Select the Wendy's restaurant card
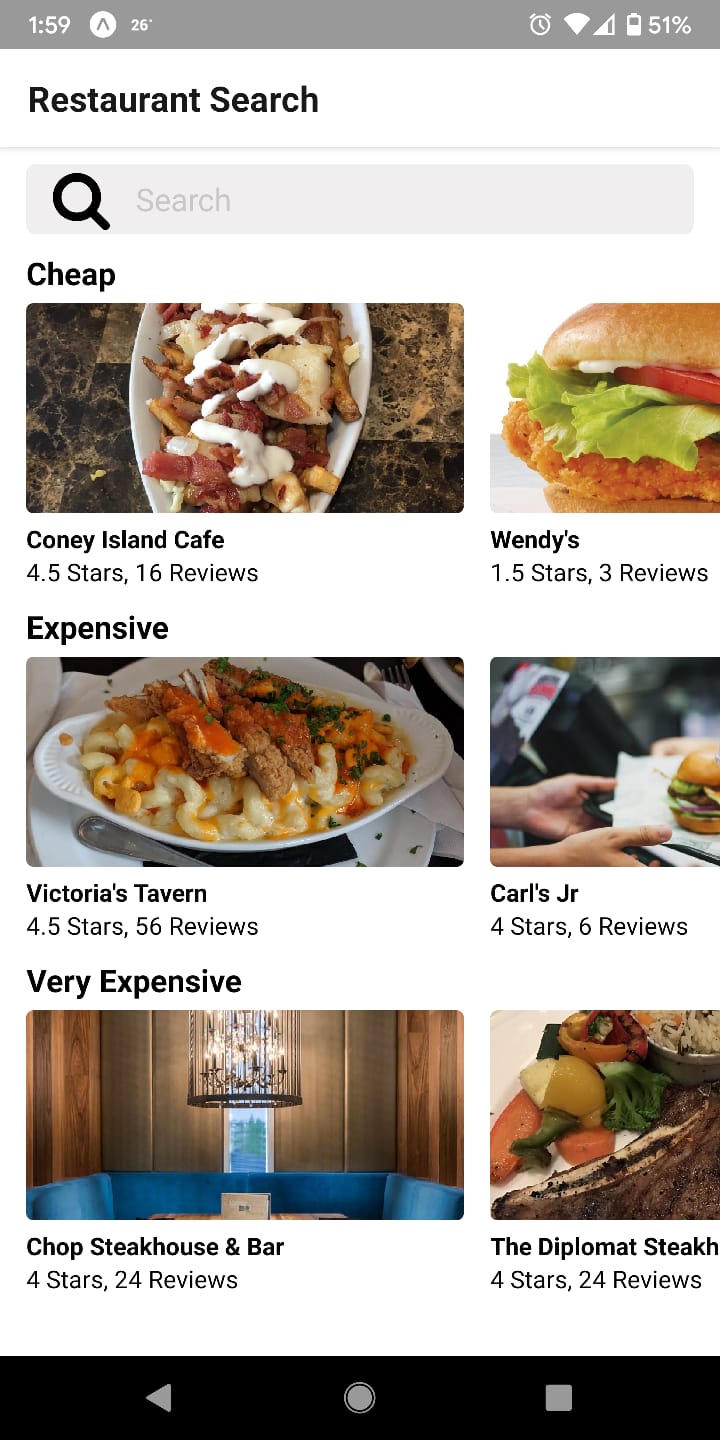The width and height of the screenshot is (720, 1440). click(605, 408)
